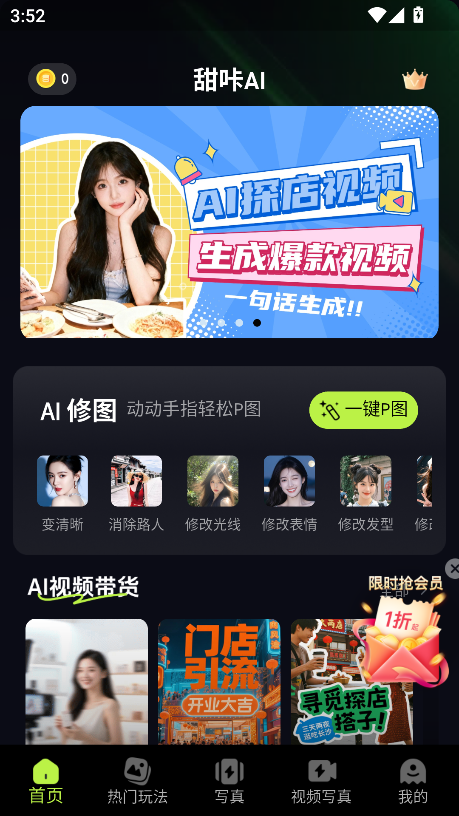Open the 门店引流 video template
459x816 pixels.
pyautogui.click(x=219, y=682)
